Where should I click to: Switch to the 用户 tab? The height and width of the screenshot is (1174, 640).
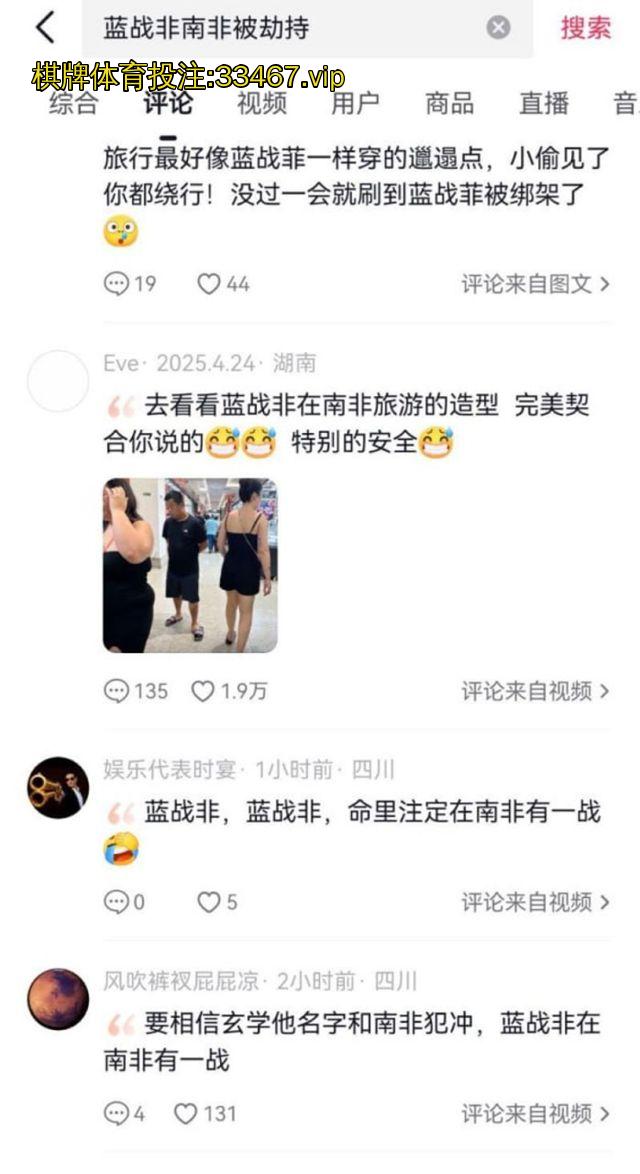pos(355,103)
